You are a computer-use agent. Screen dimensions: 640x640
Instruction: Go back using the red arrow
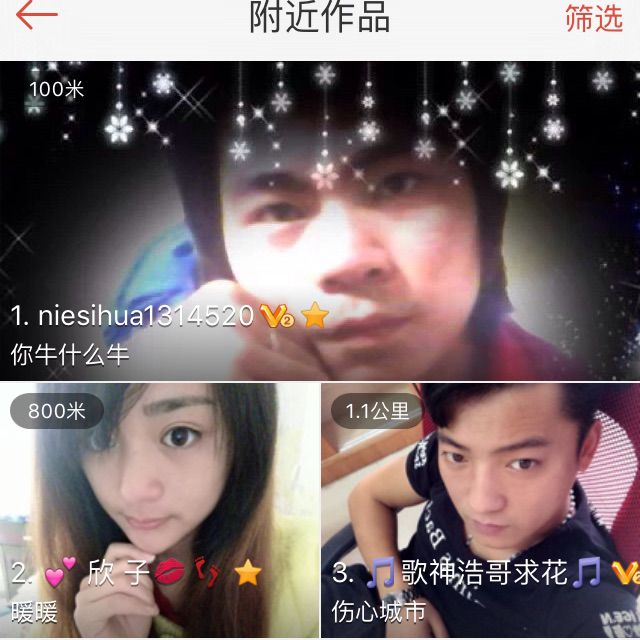(x=36, y=16)
